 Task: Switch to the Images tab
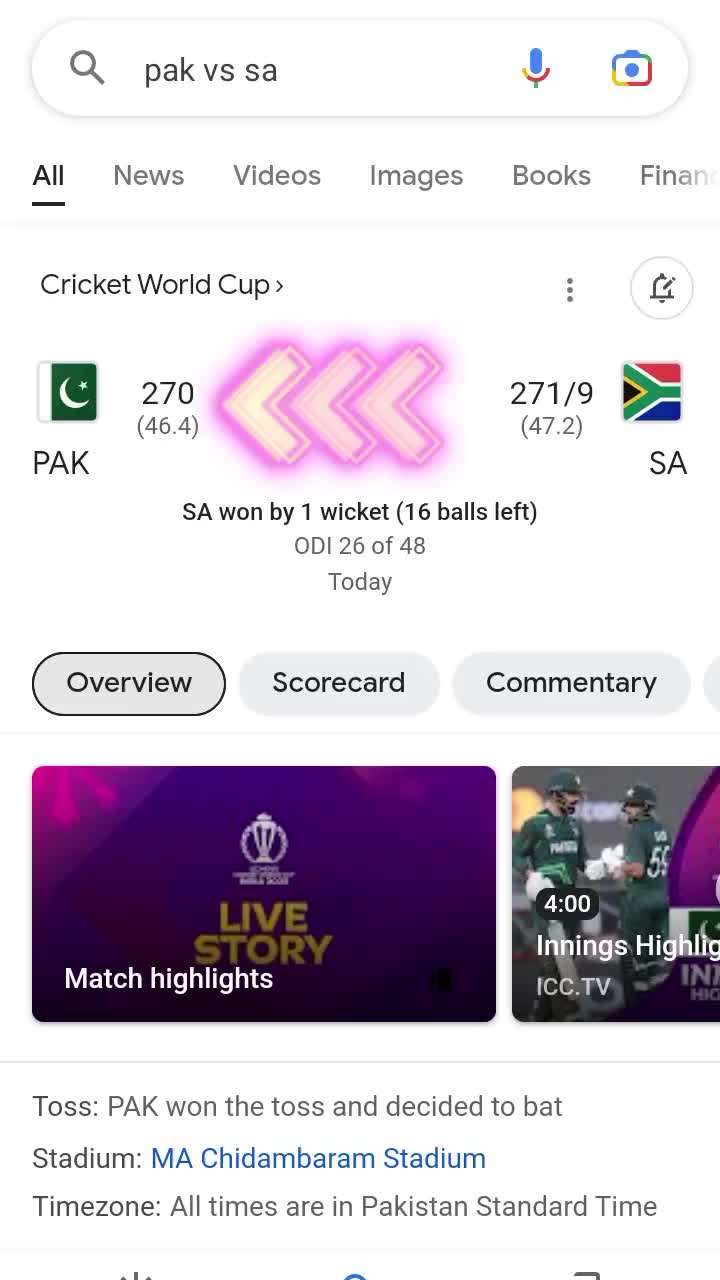tap(416, 176)
